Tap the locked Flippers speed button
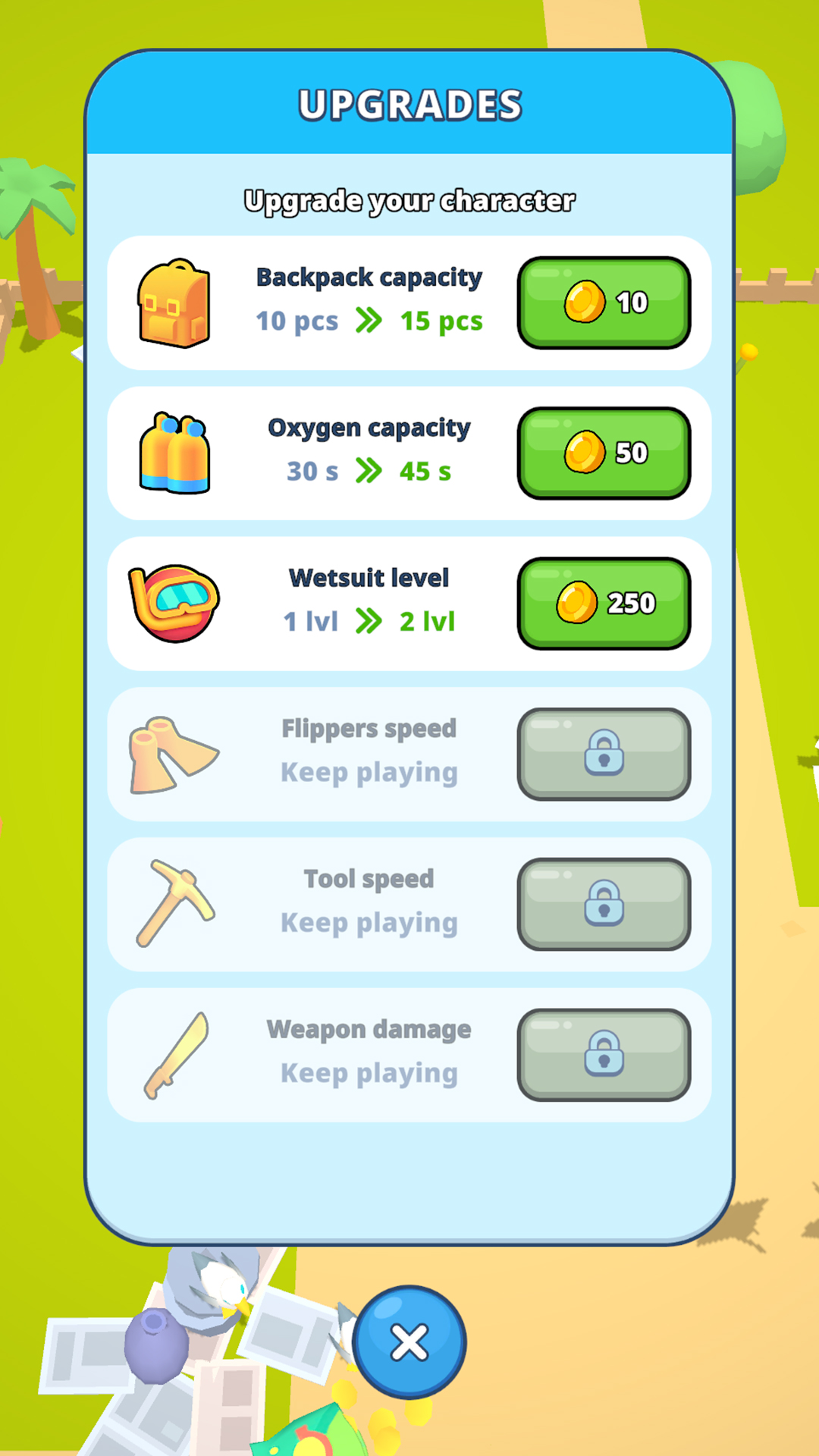 (604, 754)
